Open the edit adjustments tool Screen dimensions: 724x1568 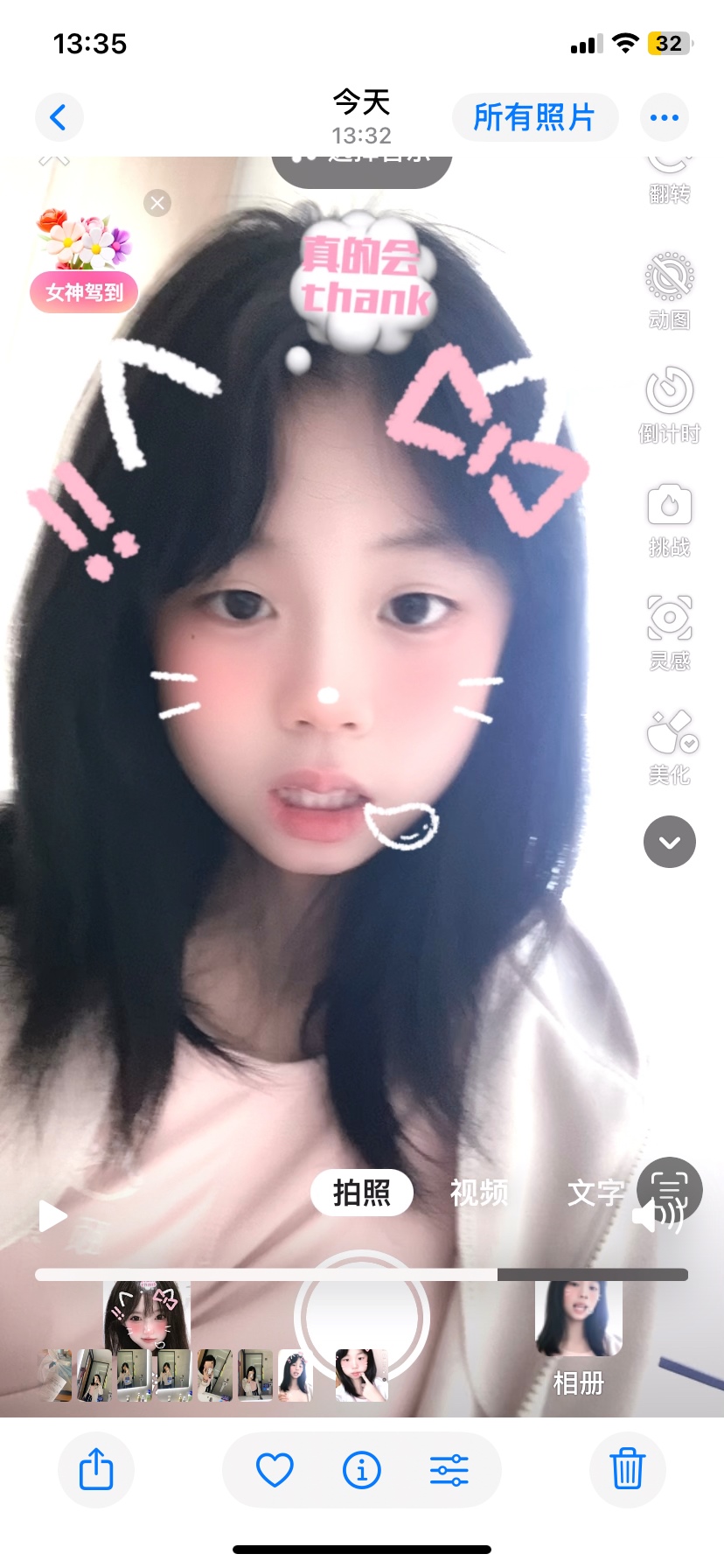coord(449,1470)
